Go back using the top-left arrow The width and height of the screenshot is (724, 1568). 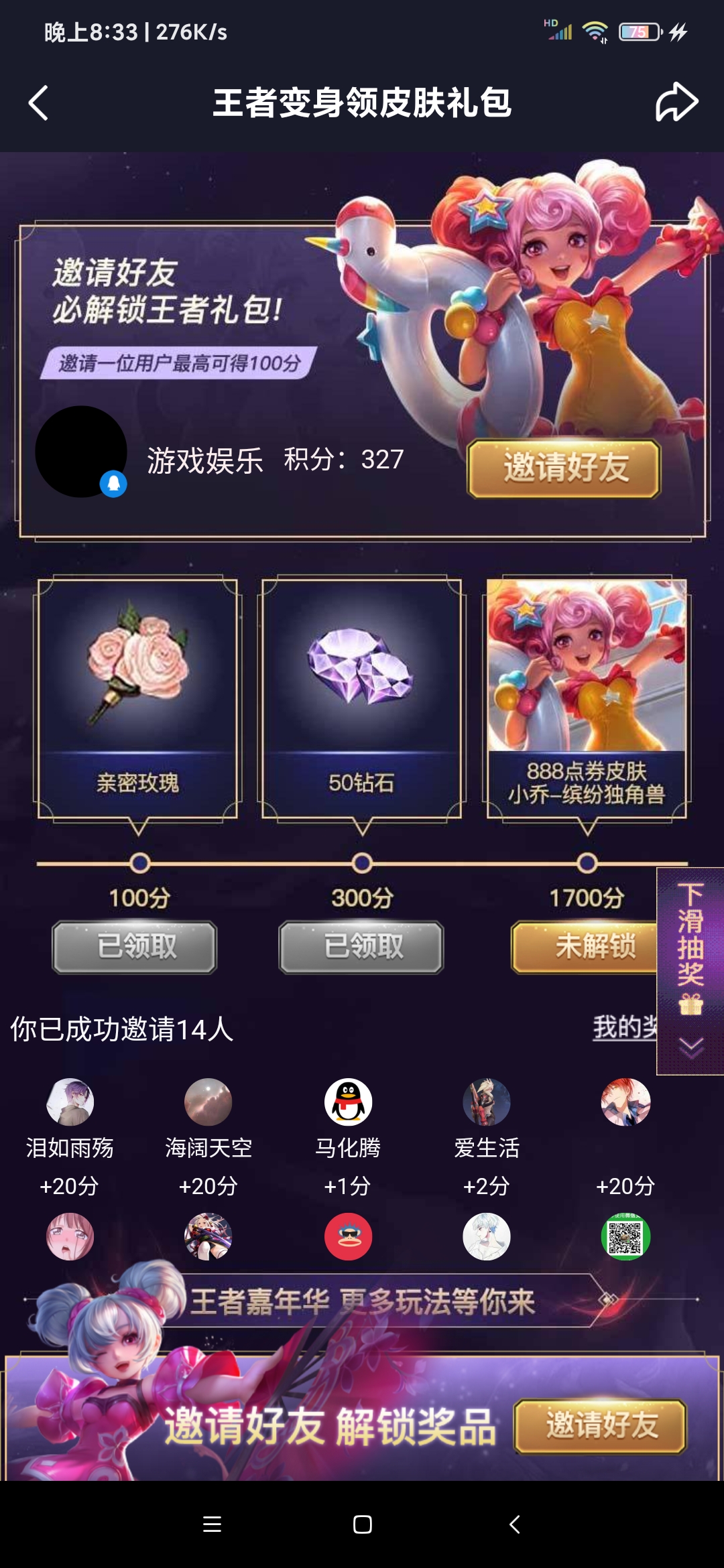(x=39, y=103)
